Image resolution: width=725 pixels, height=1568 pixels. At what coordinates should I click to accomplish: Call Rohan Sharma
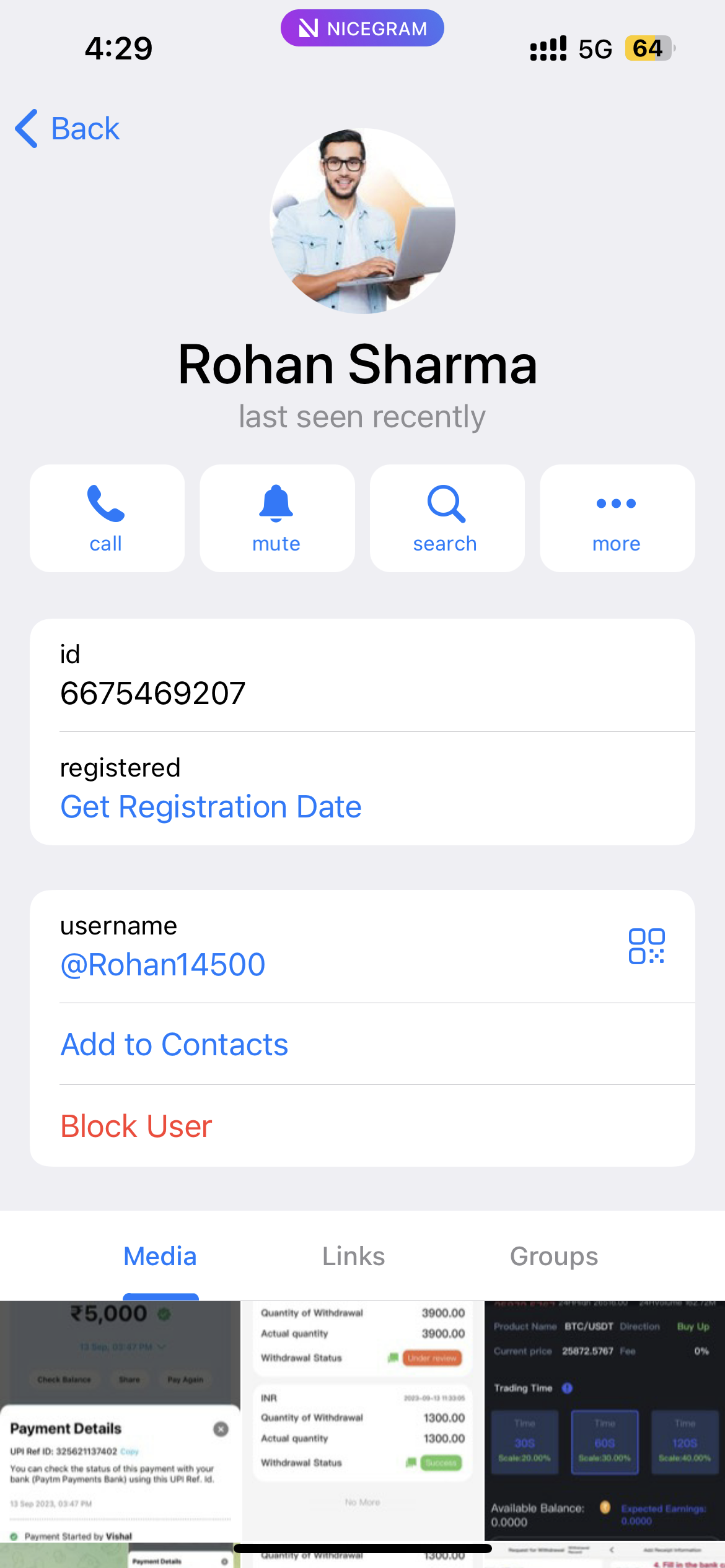click(107, 518)
